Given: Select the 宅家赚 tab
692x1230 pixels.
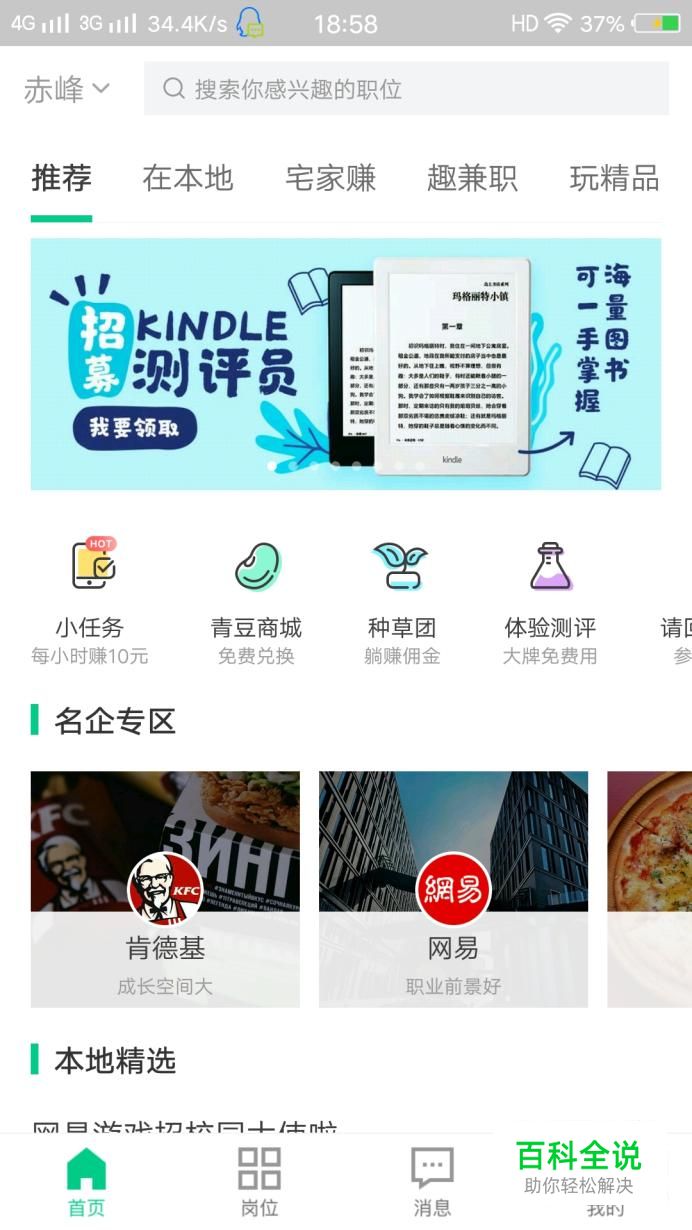Looking at the screenshot, I should [330, 178].
